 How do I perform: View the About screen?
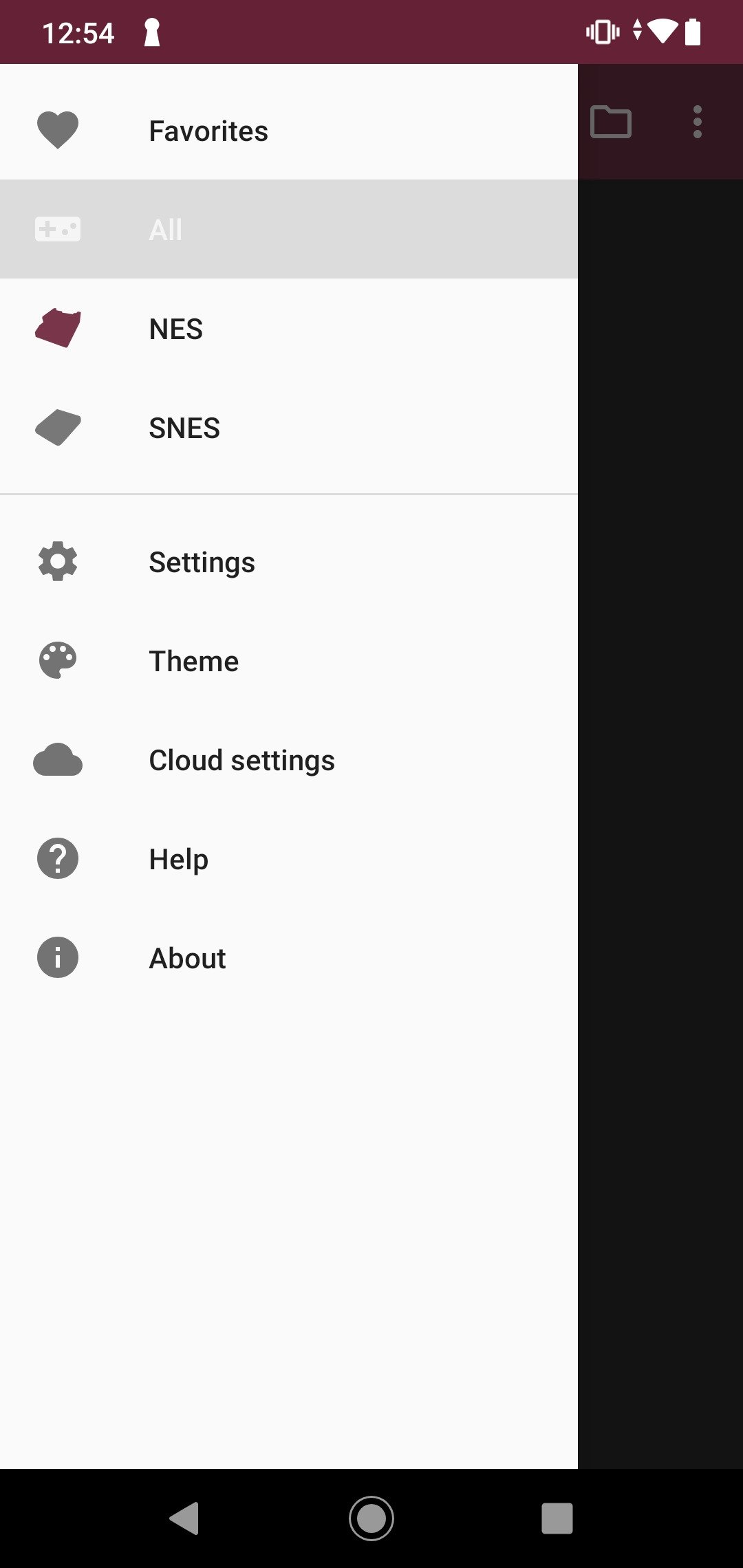click(289, 958)
